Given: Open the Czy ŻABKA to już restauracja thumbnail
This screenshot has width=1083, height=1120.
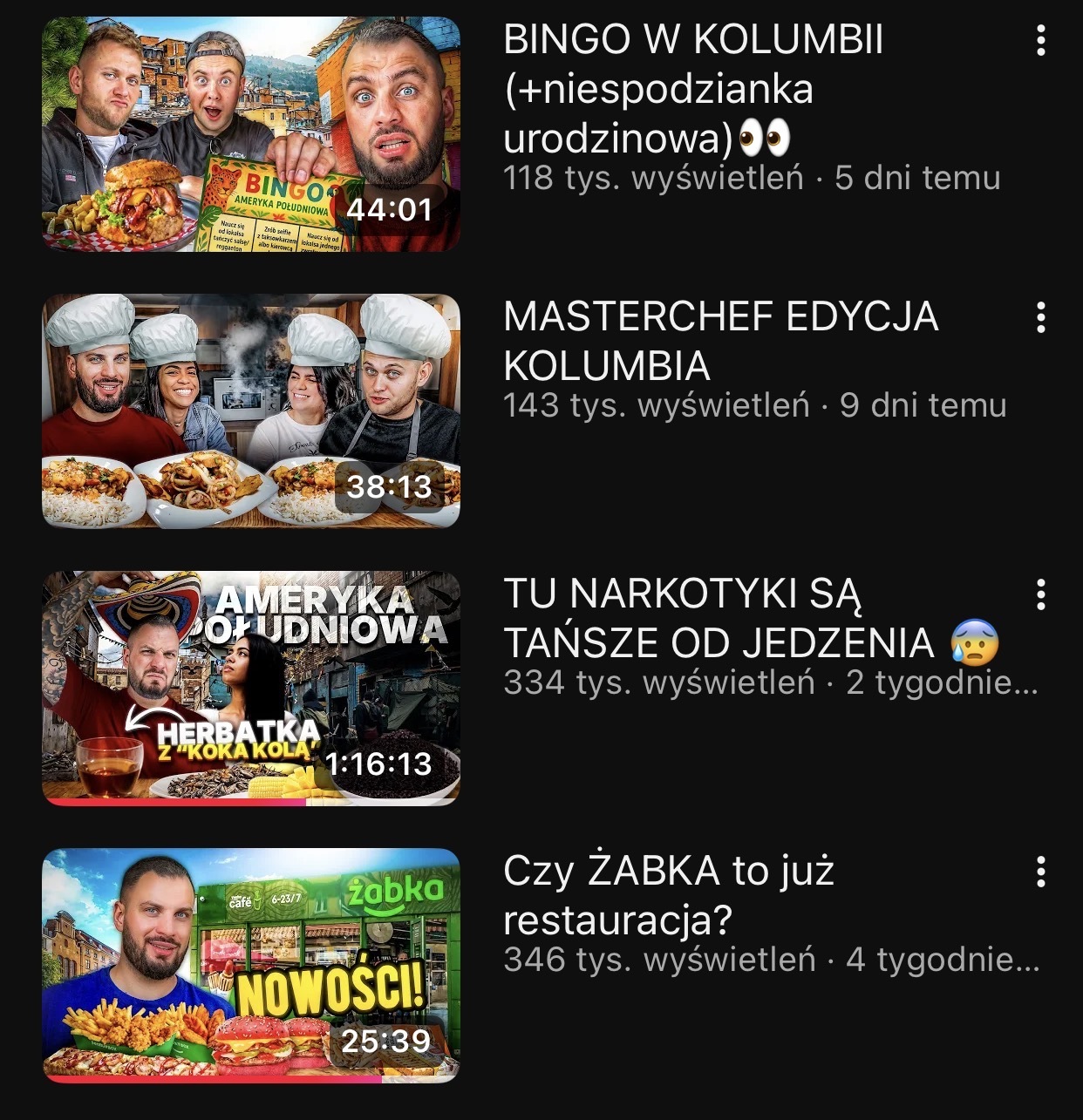Looking at the screenshot, I should [x=251, y=965].
